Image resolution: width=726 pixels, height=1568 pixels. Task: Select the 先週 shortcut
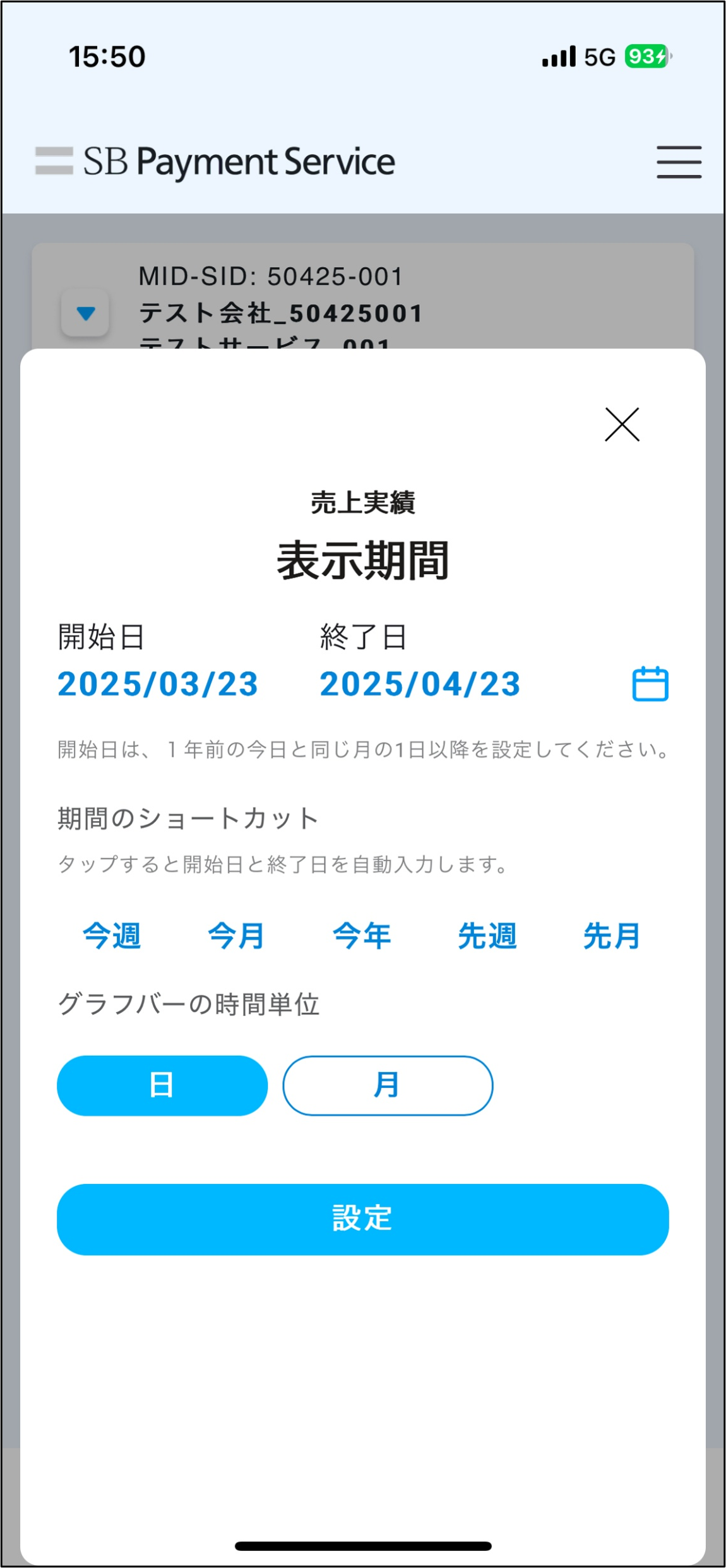click(x=487, y=935)
